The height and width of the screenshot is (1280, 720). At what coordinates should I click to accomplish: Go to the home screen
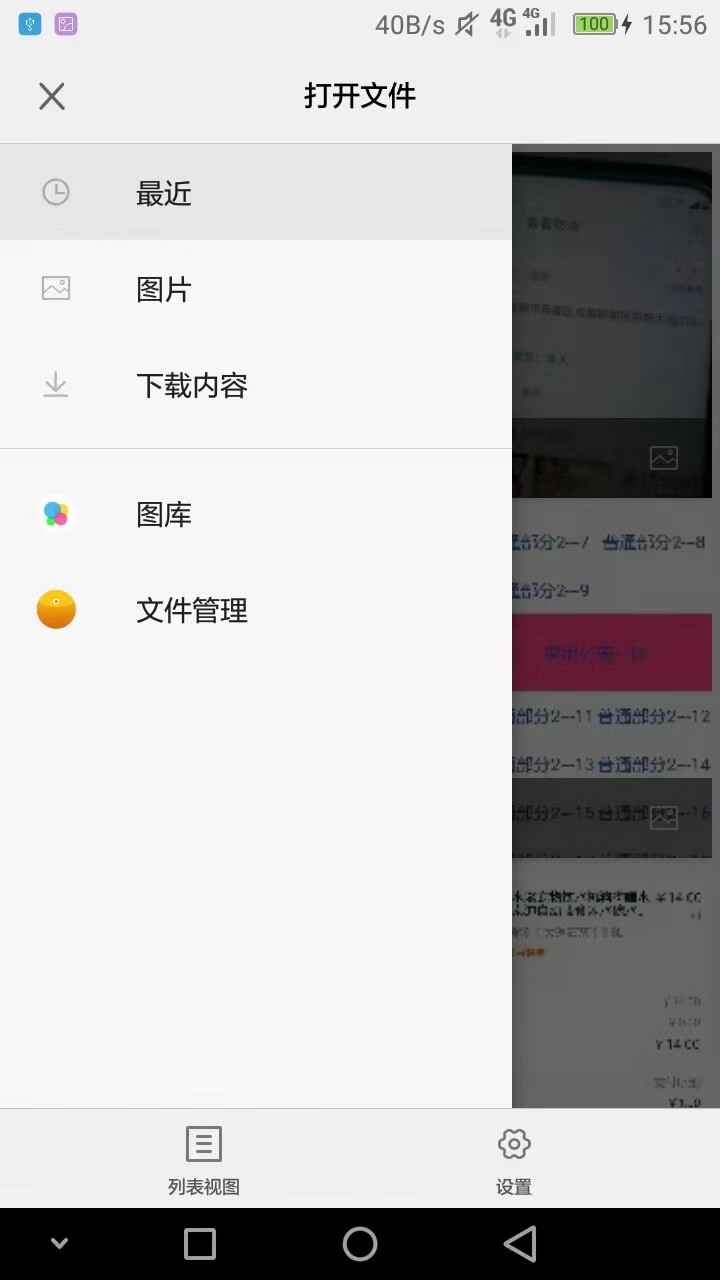click(x=360, y=1244)
